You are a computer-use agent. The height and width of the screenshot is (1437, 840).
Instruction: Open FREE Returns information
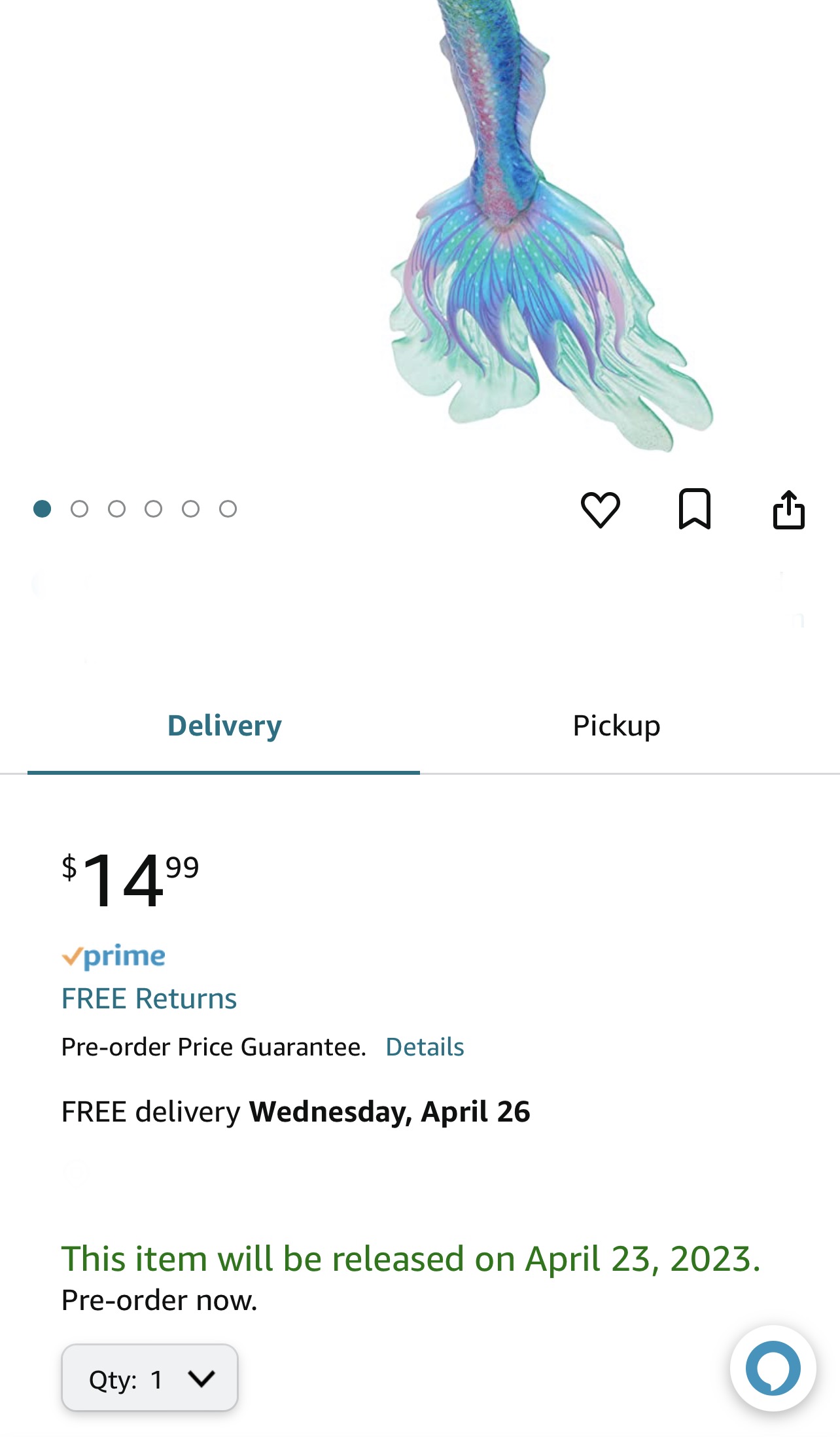149,999
